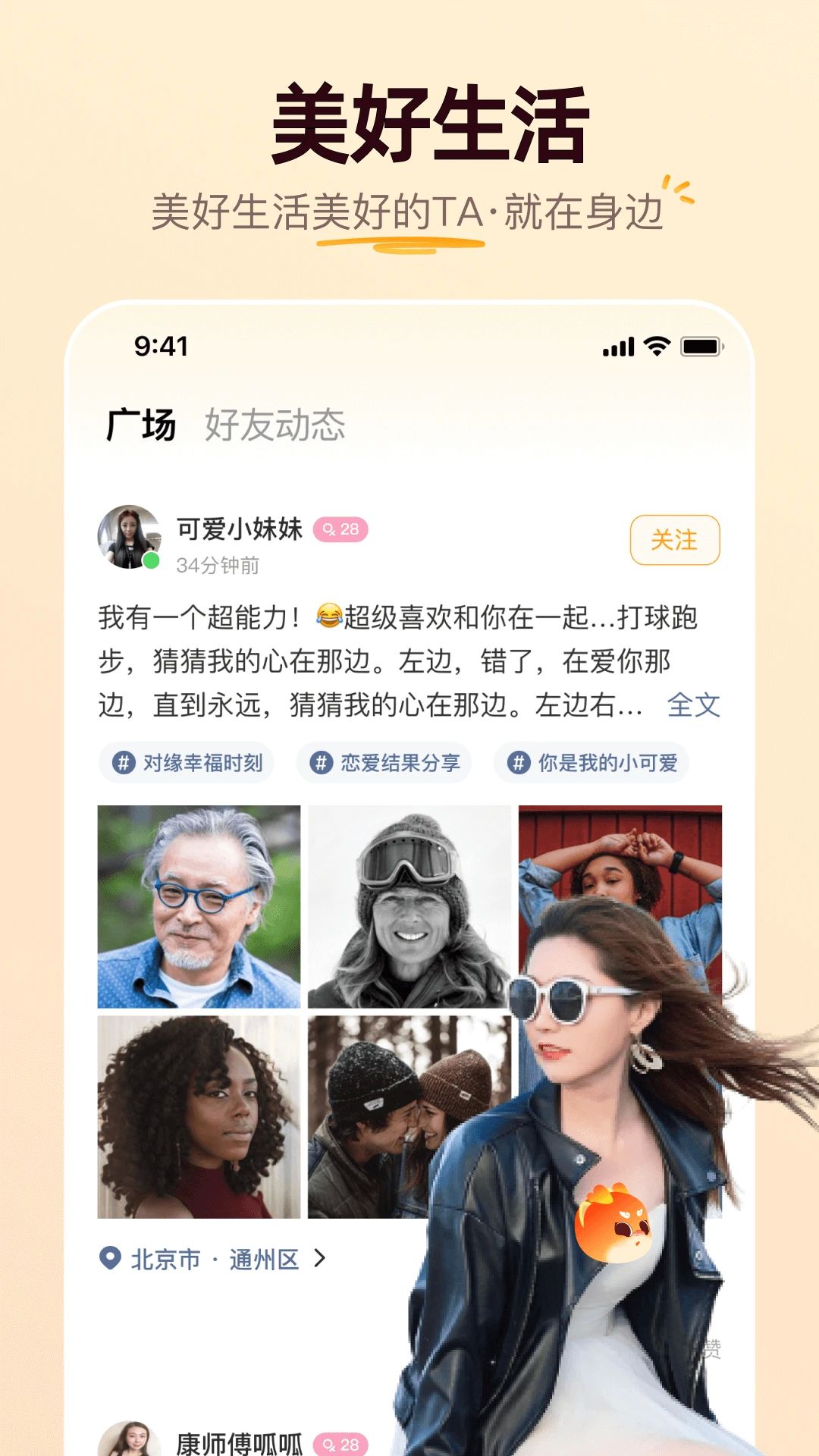
Task: Tap the battery icon in the status bar
Action: tap(701, 346)
